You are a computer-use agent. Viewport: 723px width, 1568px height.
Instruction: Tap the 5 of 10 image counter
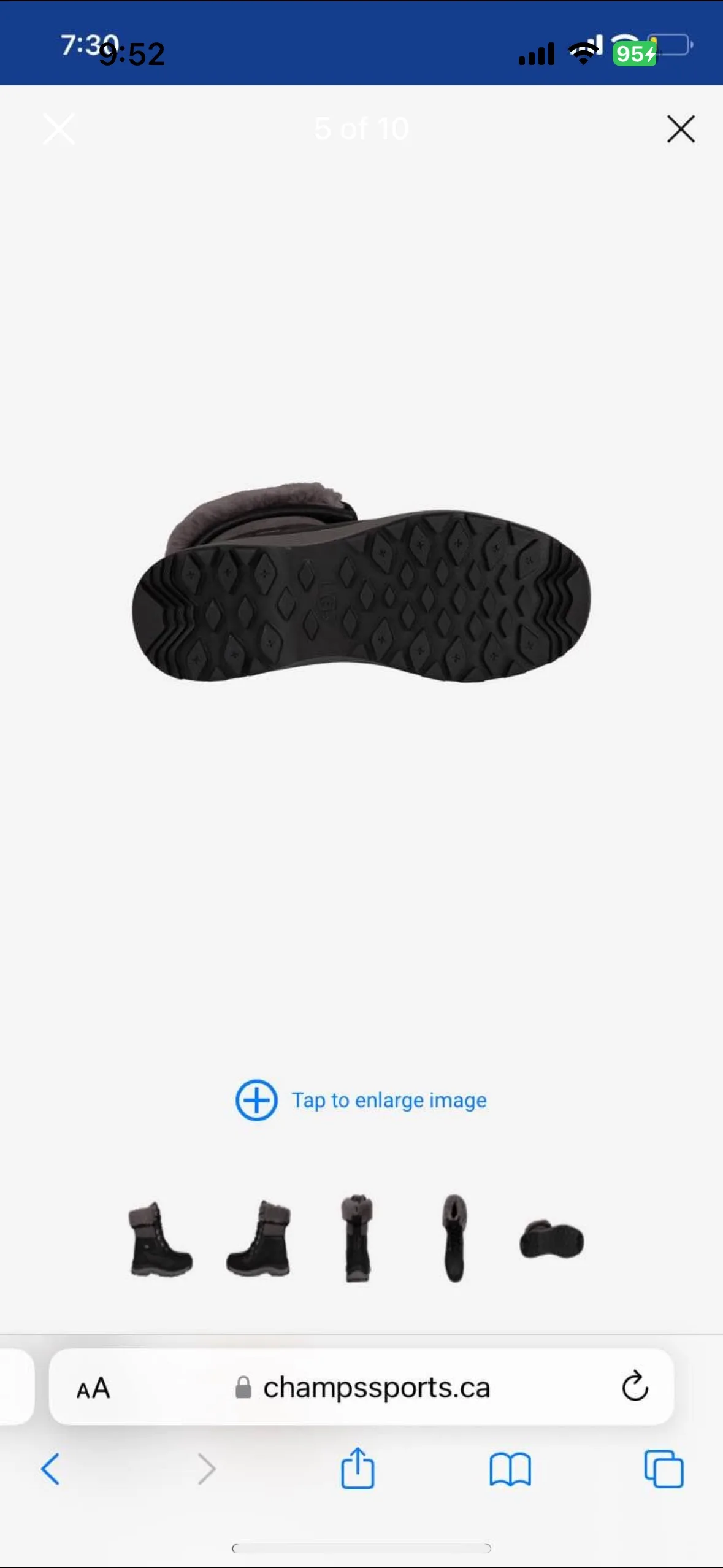pyautogui.click(x=361, y=129)
